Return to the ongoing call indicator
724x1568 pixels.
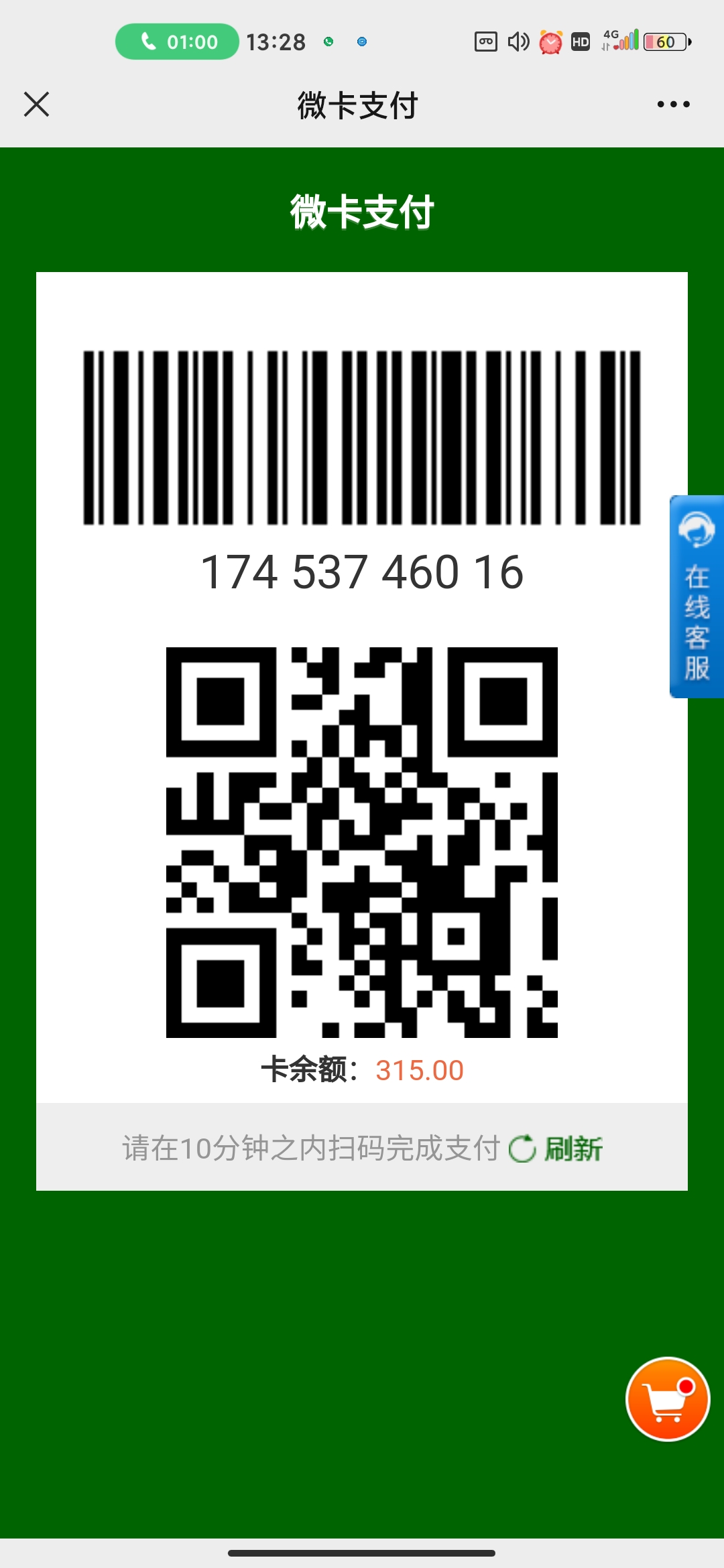(177, 42)
